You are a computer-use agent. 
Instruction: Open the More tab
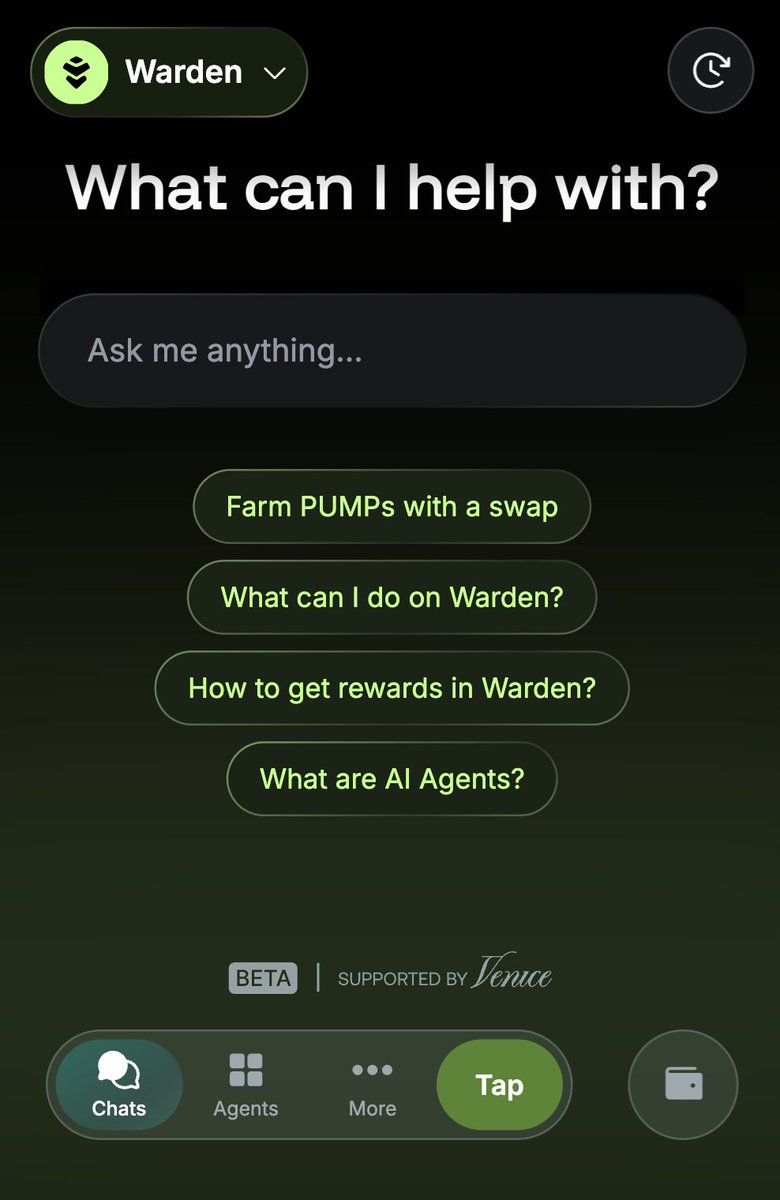[372, 1085]
